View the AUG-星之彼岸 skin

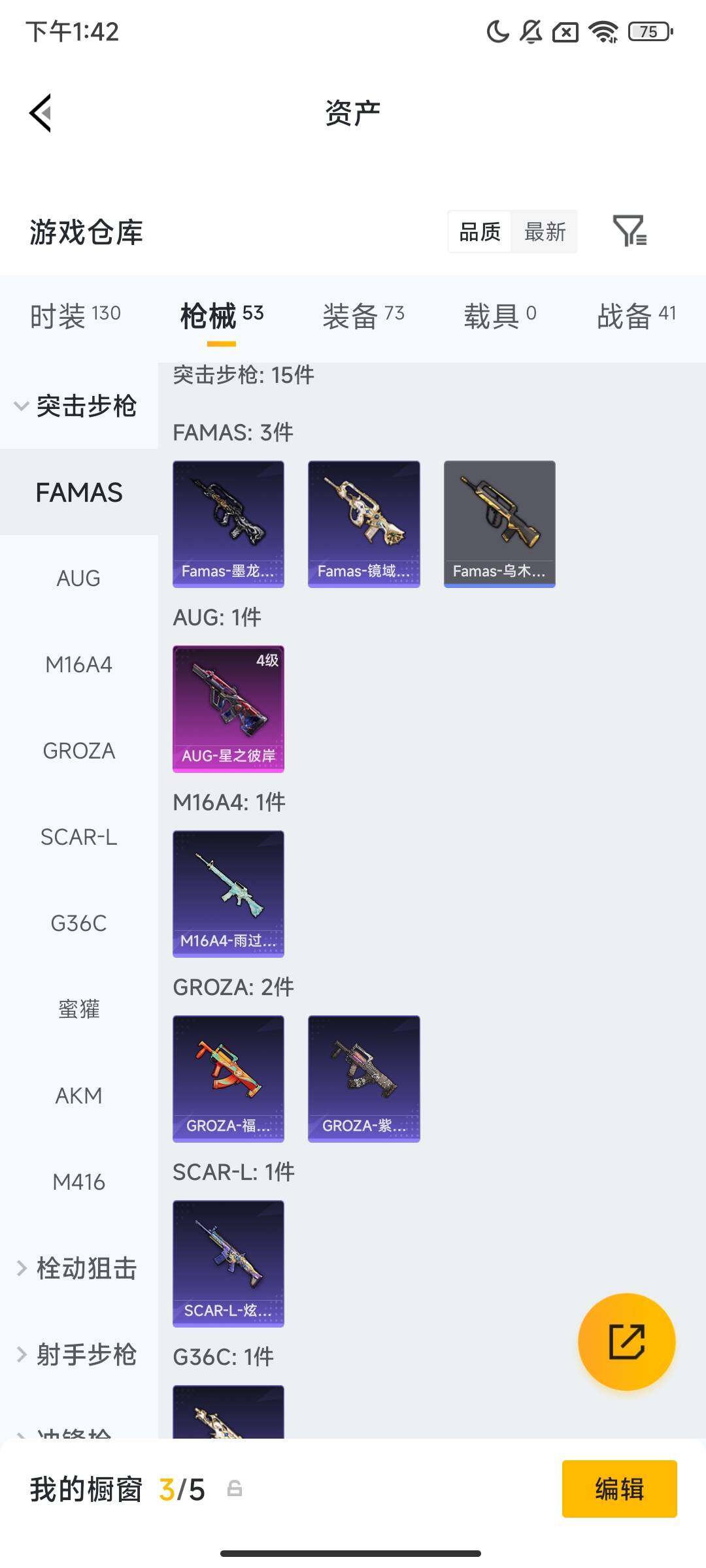click(x=228, y=709)
